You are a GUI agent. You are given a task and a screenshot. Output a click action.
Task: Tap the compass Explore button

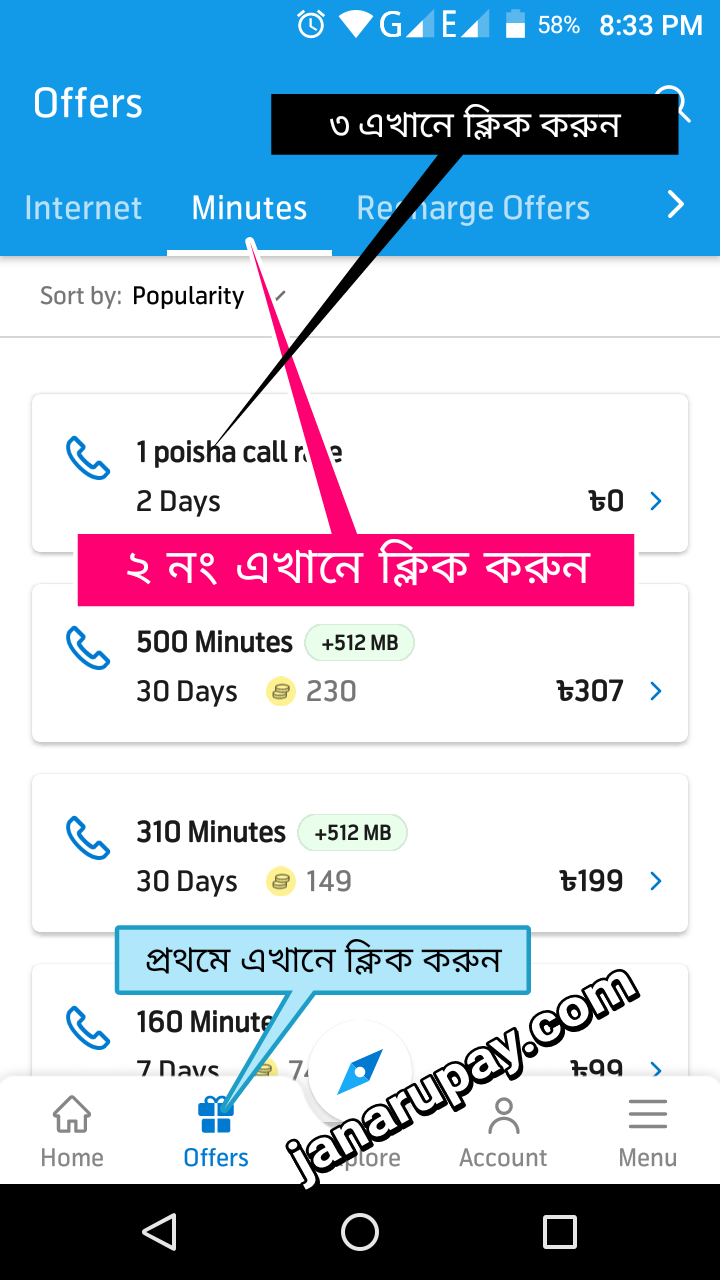coord(360,1072)
